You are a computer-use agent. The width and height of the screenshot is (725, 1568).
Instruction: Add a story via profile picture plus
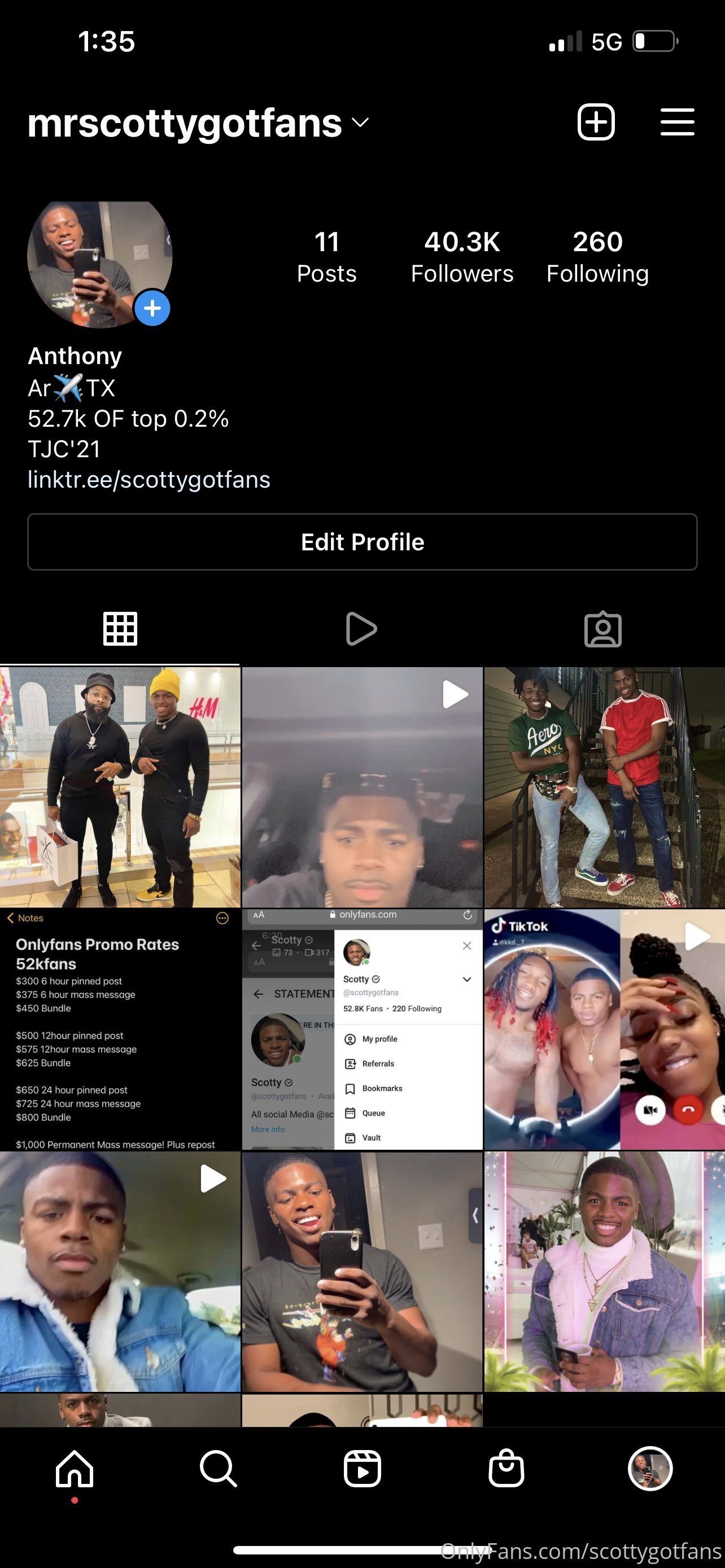152,308
